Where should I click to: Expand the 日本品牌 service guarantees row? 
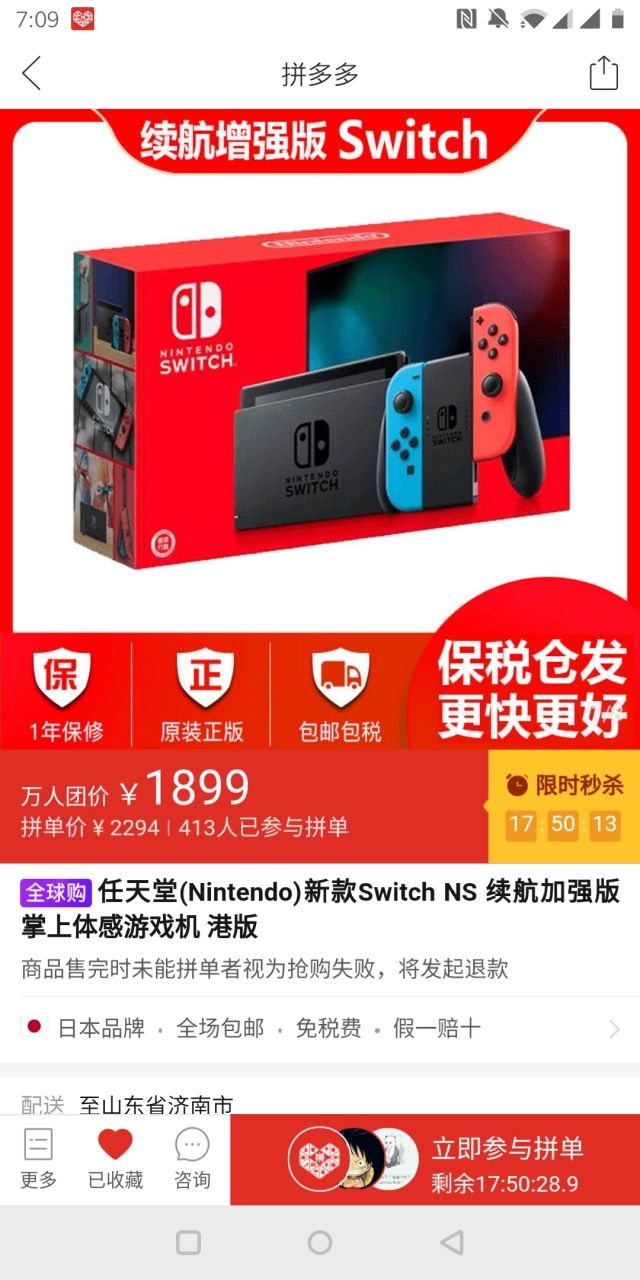pos(320,1028)
